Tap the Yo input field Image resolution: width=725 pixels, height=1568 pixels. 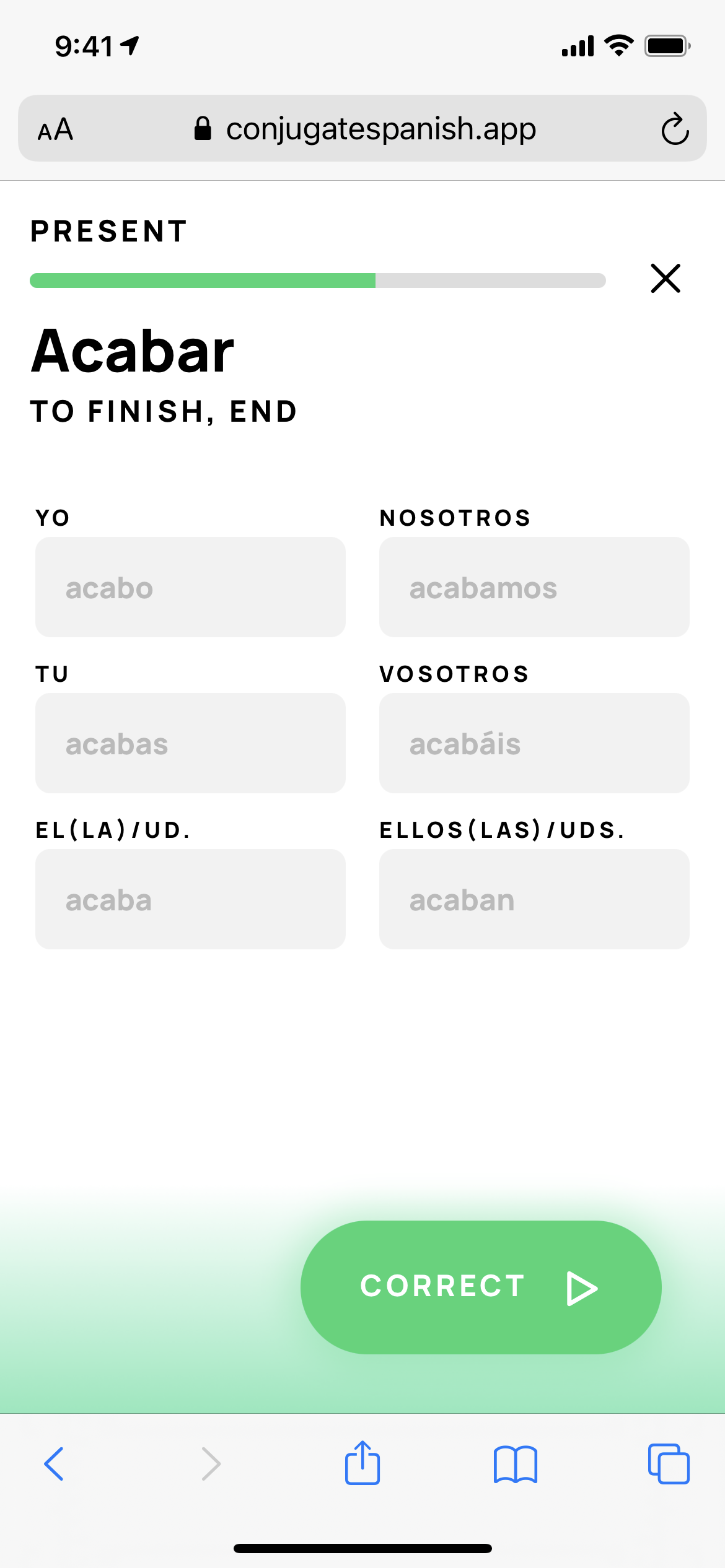[190, 587]
